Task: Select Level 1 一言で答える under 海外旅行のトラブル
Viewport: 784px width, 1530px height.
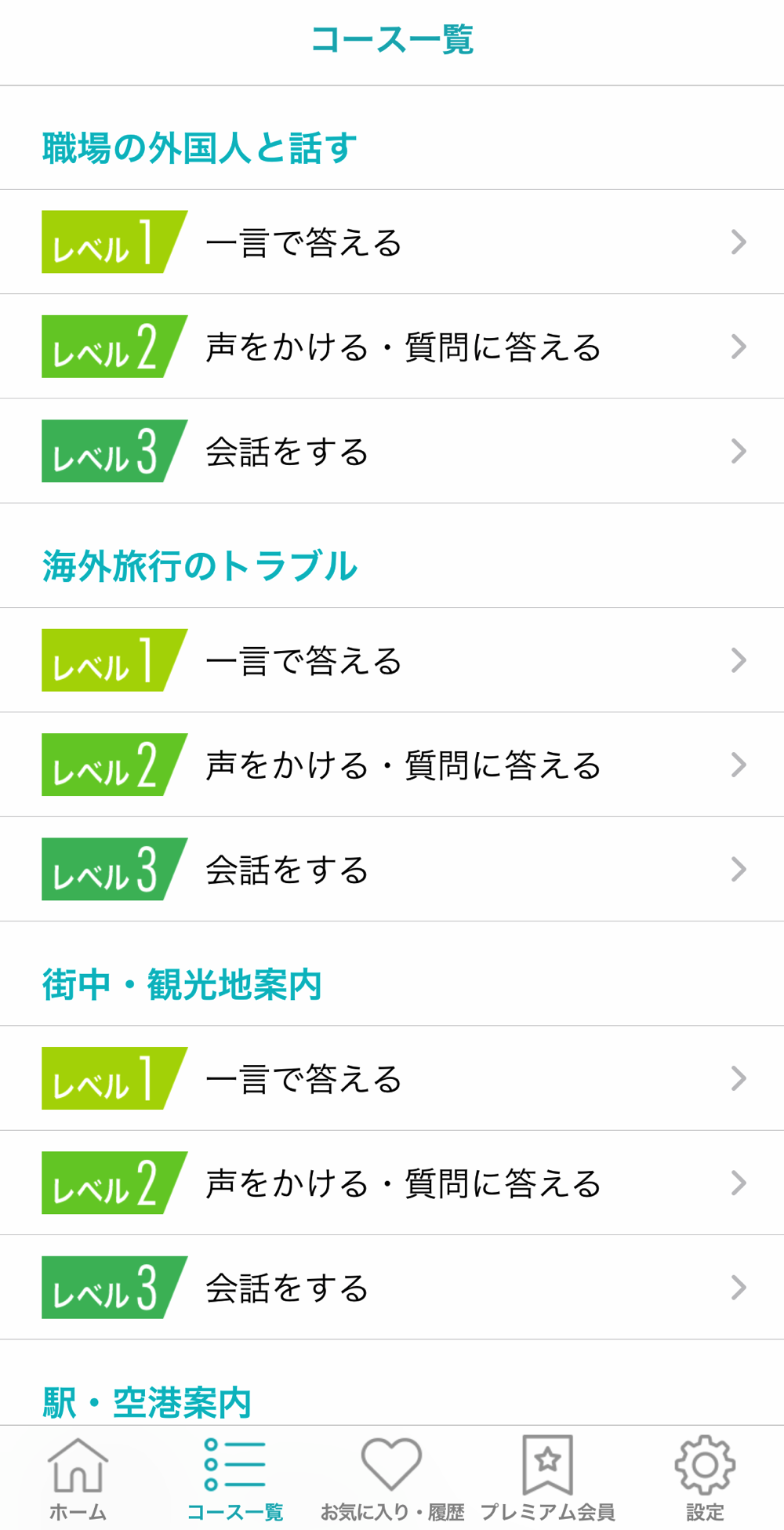Action: [392, 660]
